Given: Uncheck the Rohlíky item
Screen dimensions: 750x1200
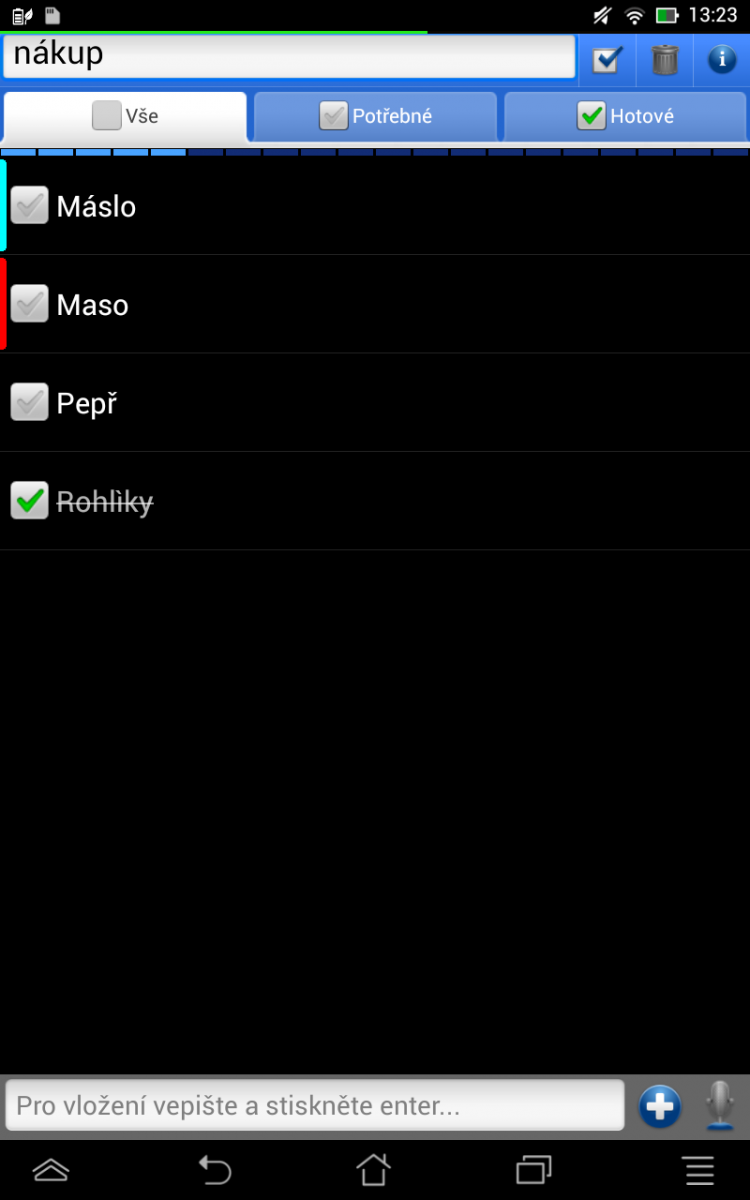Looking at the screenshot, I should point(30,501).
